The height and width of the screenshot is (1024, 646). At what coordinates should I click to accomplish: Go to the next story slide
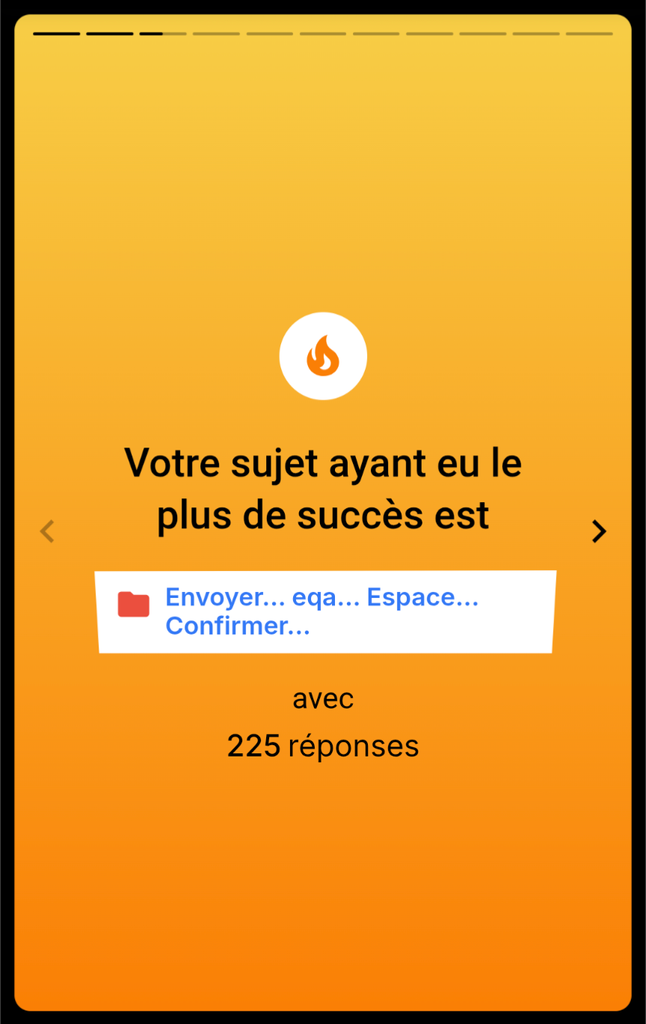pos(598,531)
